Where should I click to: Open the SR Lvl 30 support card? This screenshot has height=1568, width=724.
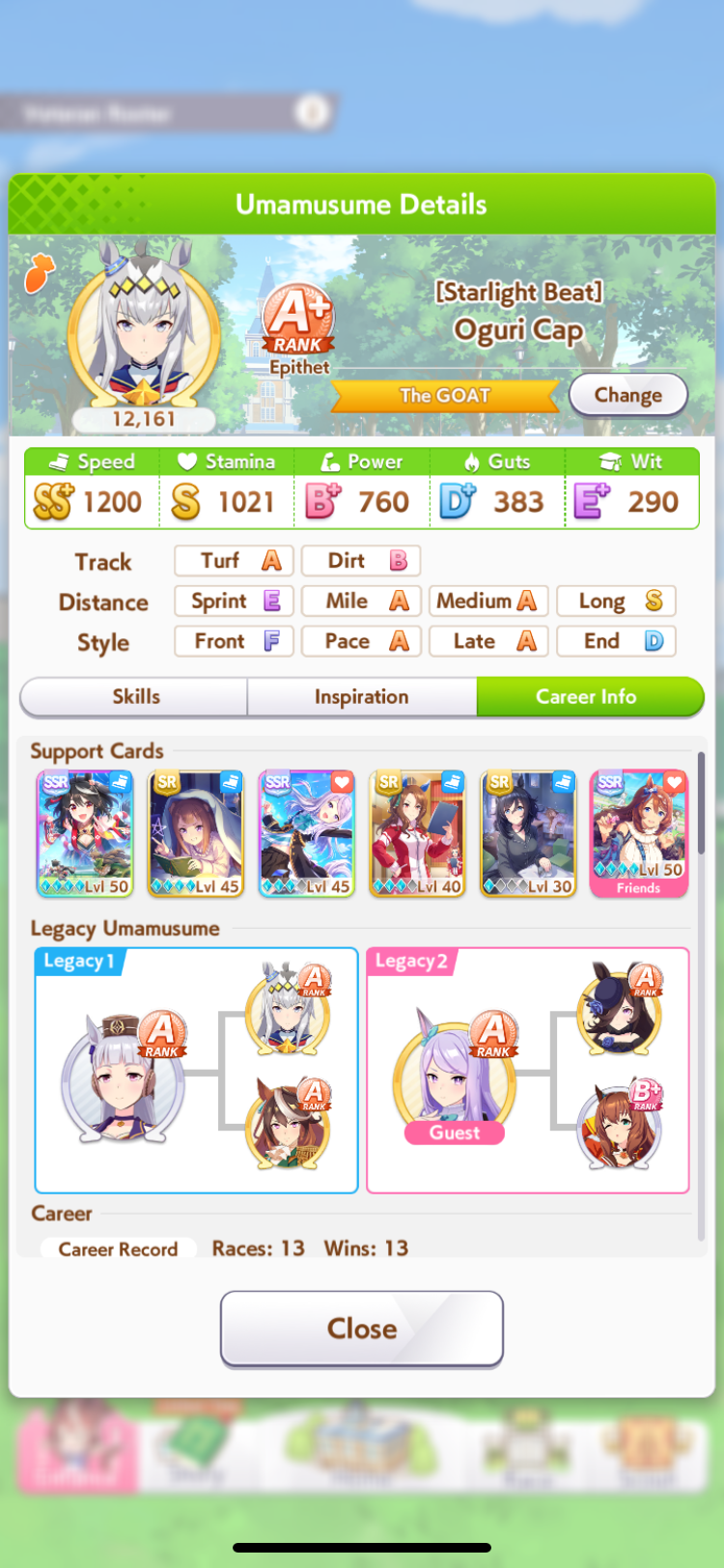[529, 834]
